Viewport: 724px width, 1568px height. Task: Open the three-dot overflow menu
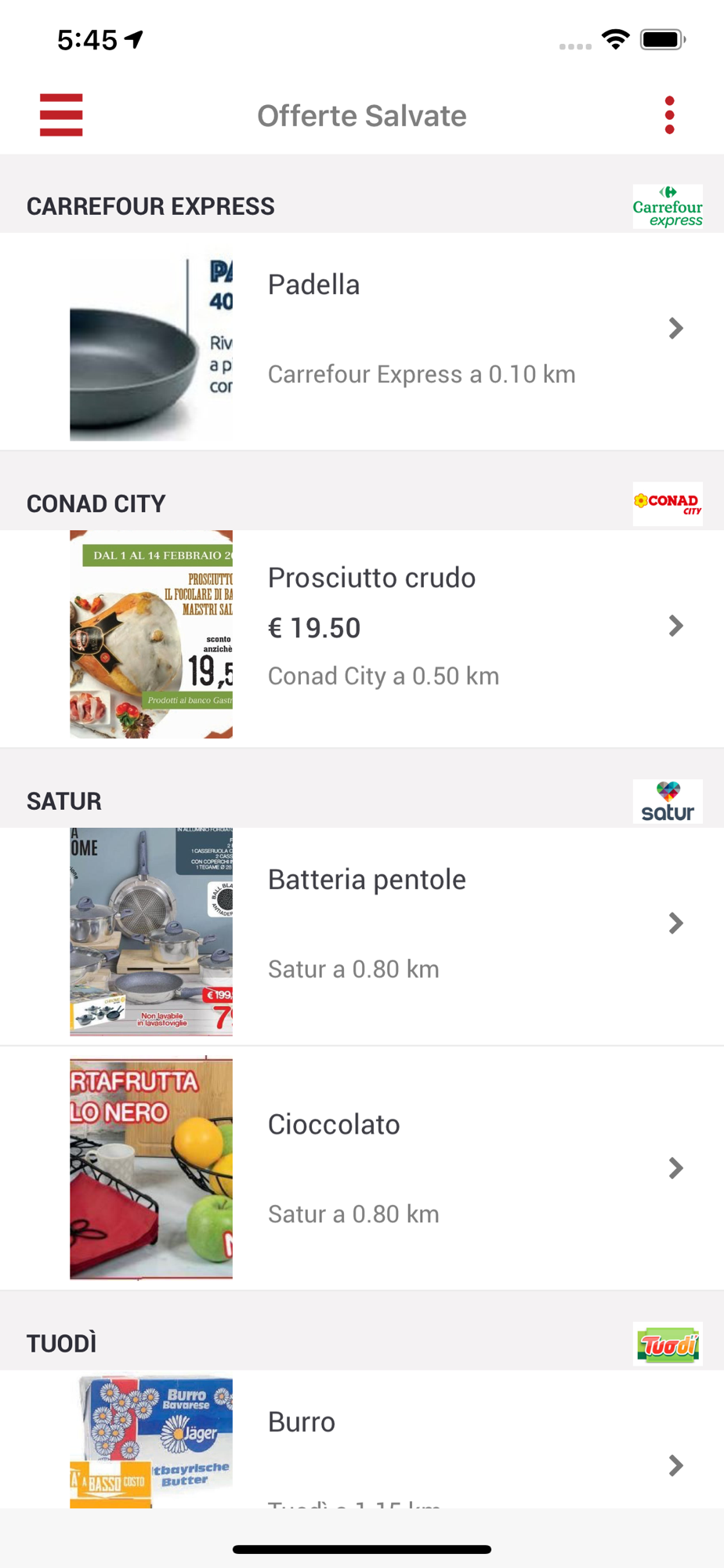(x=669, y=115)
